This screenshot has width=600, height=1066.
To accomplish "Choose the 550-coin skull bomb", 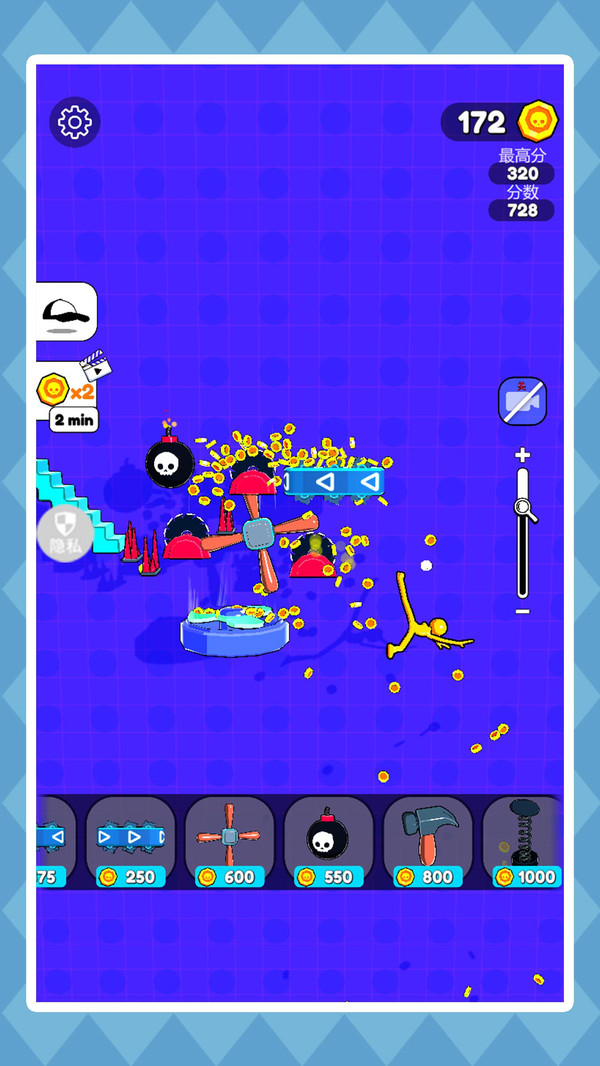I will click(328, 840).
